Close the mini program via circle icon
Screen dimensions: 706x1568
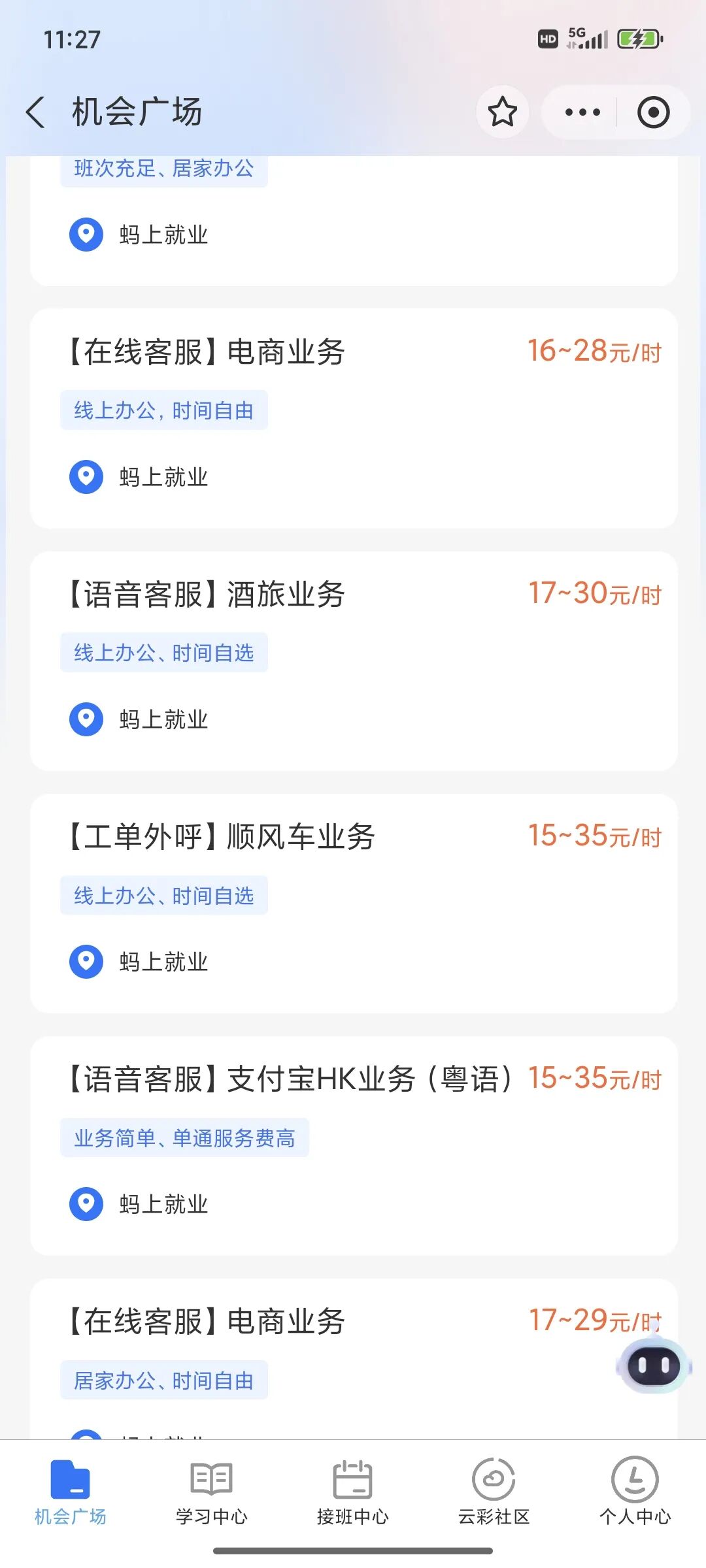[x=653, y=112]
